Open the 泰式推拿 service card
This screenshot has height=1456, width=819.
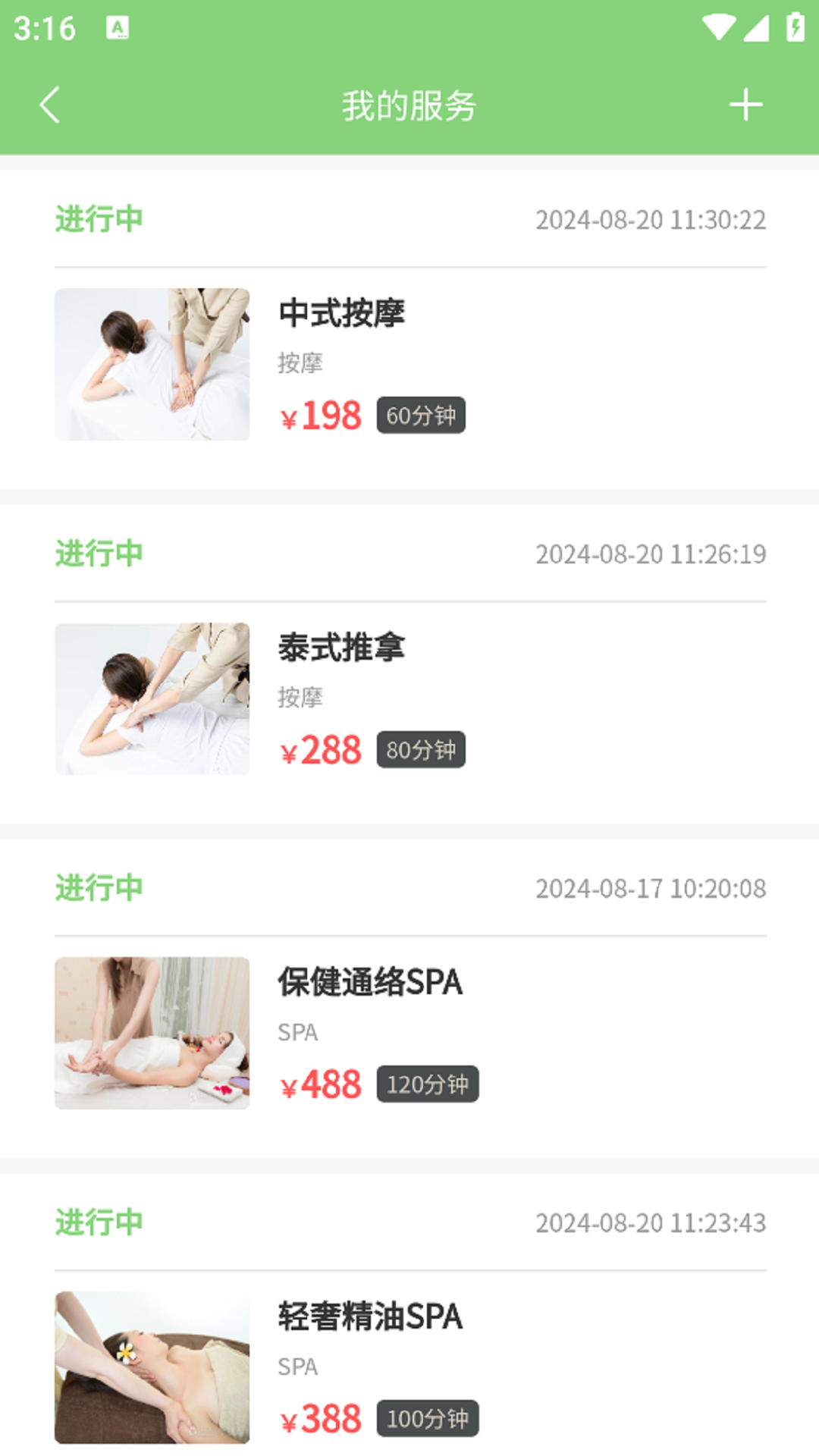pyautogui.click(x=409, y=698)
